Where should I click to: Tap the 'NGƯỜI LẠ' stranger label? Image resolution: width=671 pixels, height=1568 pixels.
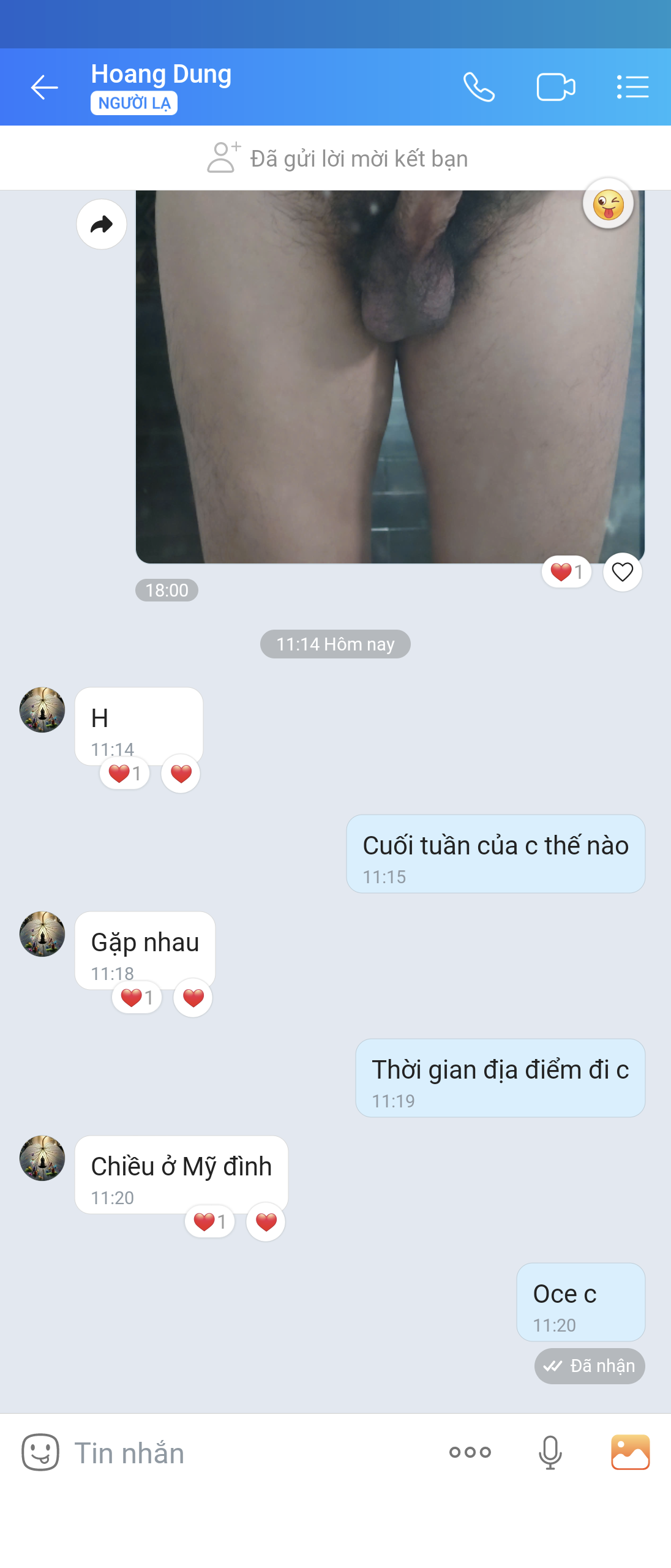pyautogui.click(x=133, y=104)
